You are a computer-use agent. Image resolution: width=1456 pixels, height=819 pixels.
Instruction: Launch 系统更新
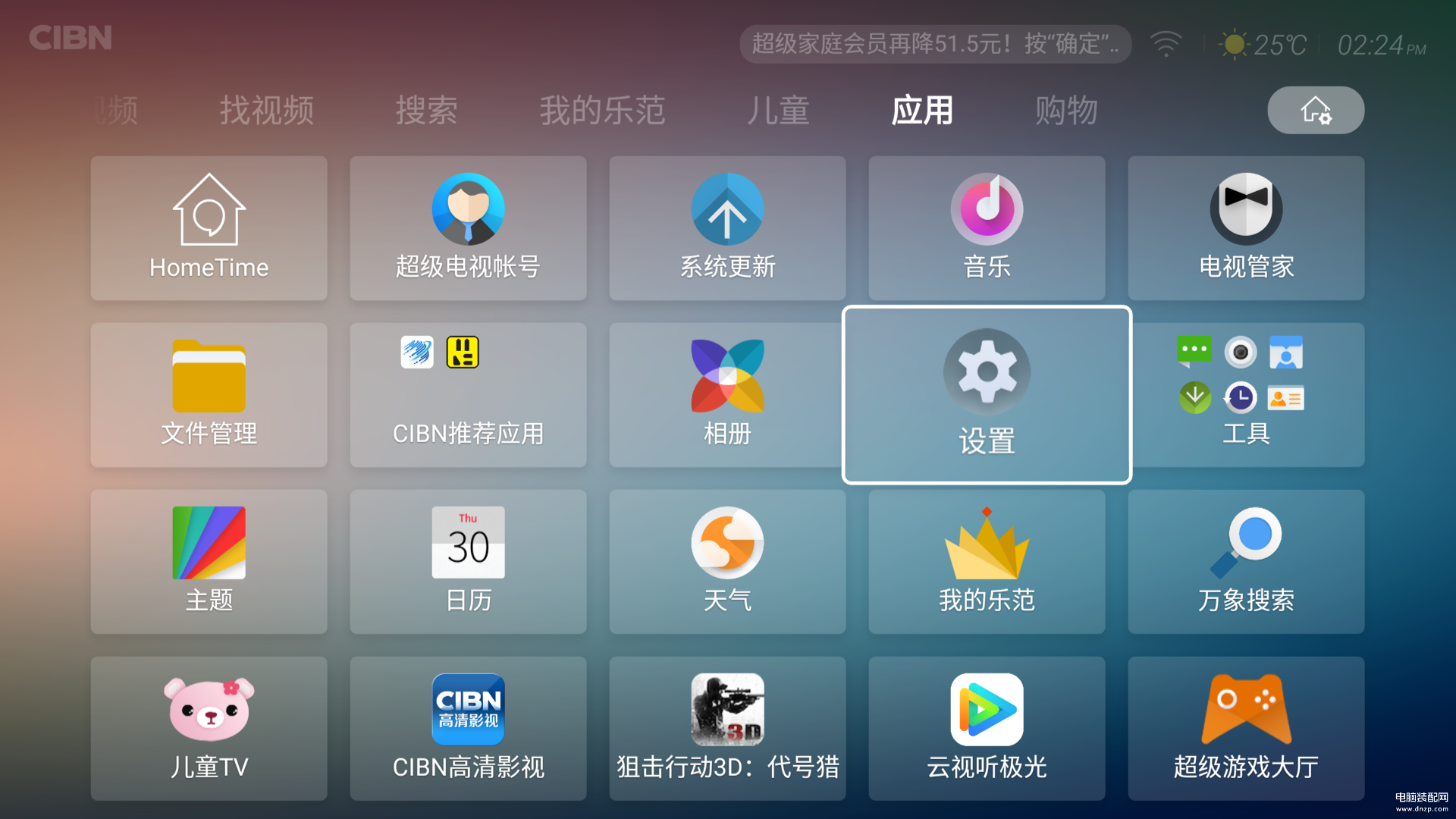[x=727, y=227]
